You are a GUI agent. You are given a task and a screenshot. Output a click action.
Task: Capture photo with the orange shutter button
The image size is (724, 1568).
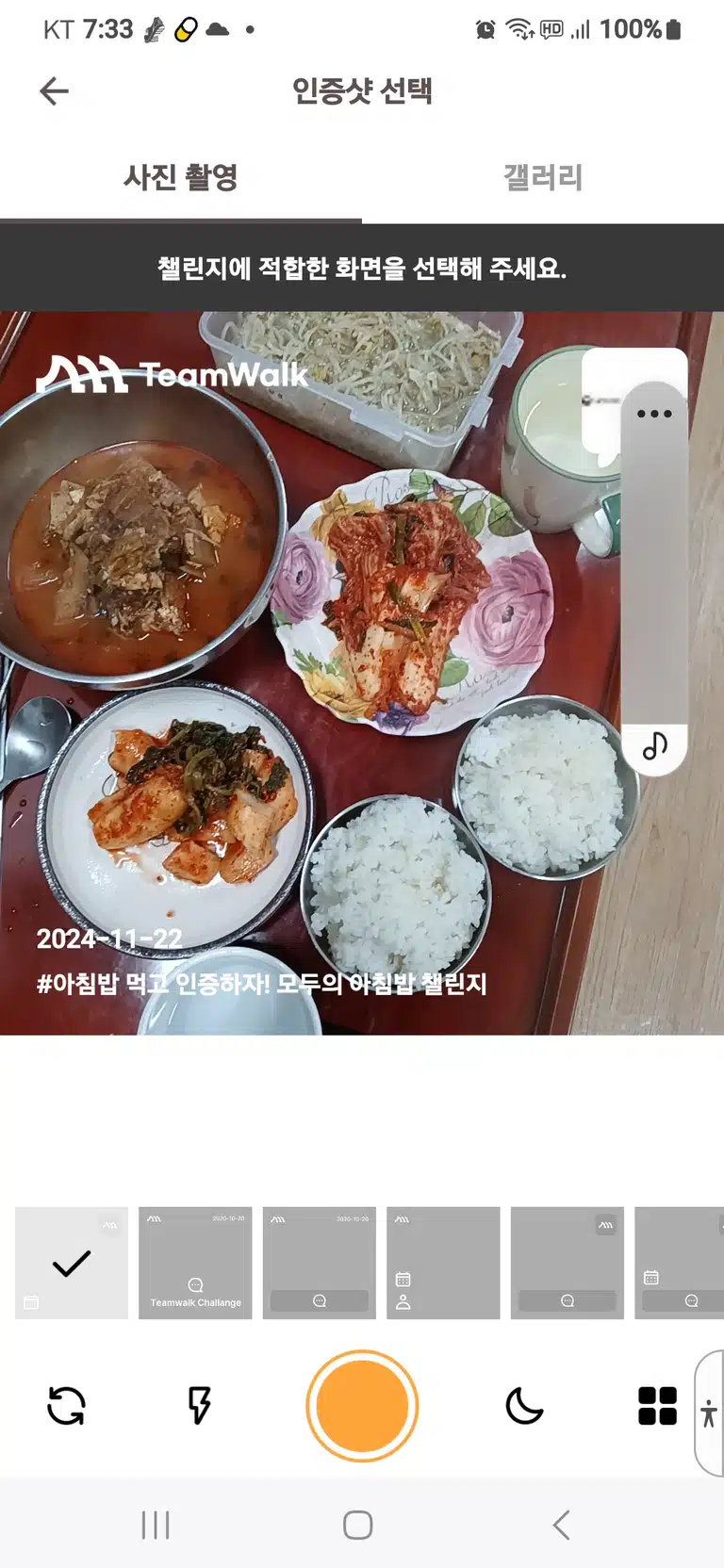(362, 1406)
